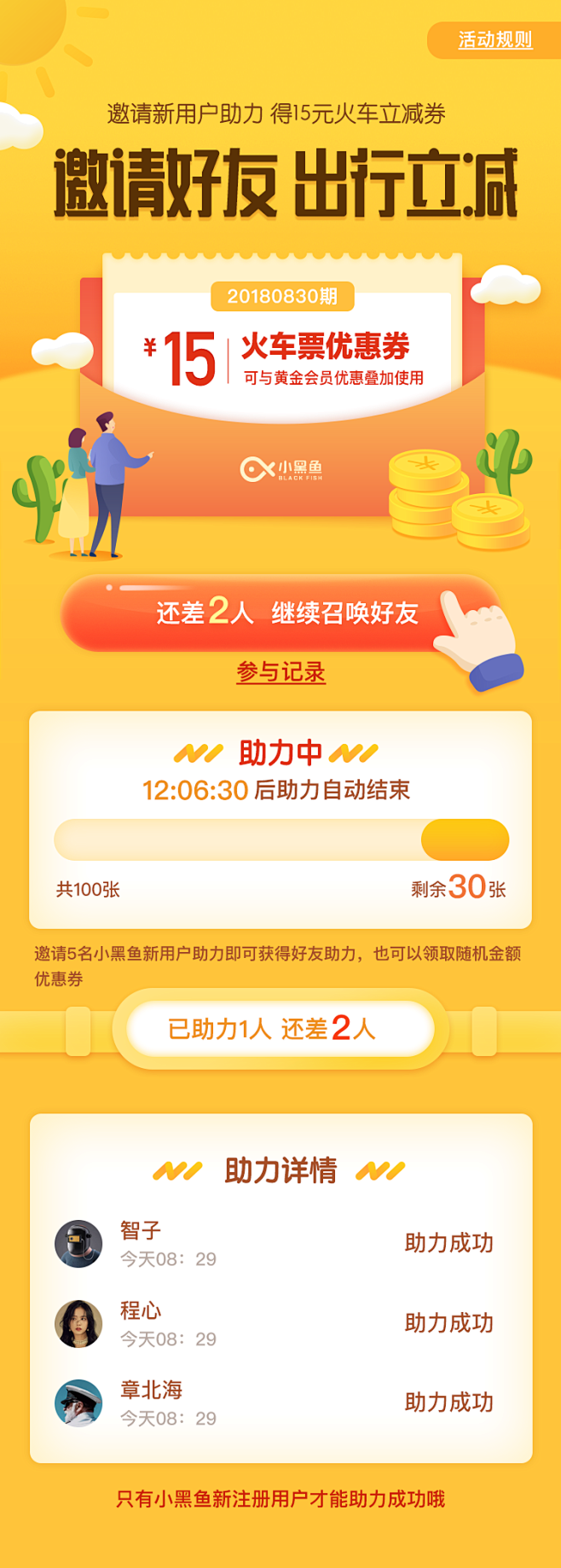
Task: Open the 活动规则 activity rules
Action: (494, 40)
